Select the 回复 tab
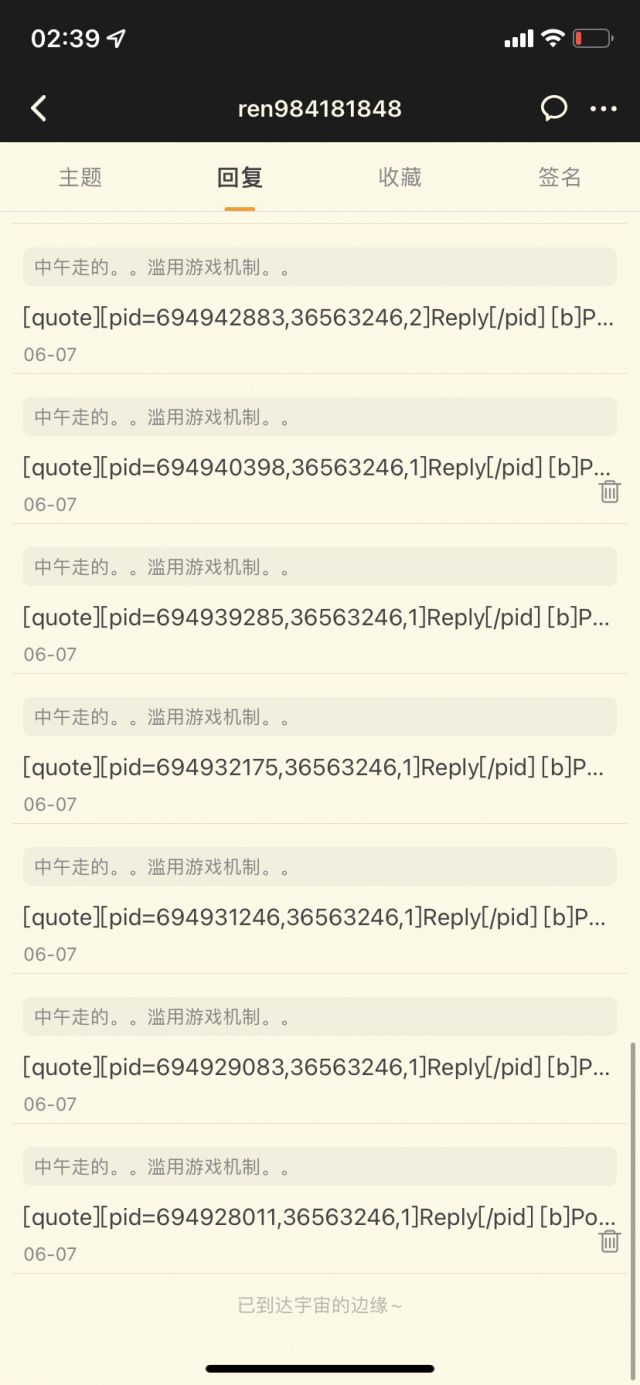Screen dimensions: 640x1385 point(240,178)
